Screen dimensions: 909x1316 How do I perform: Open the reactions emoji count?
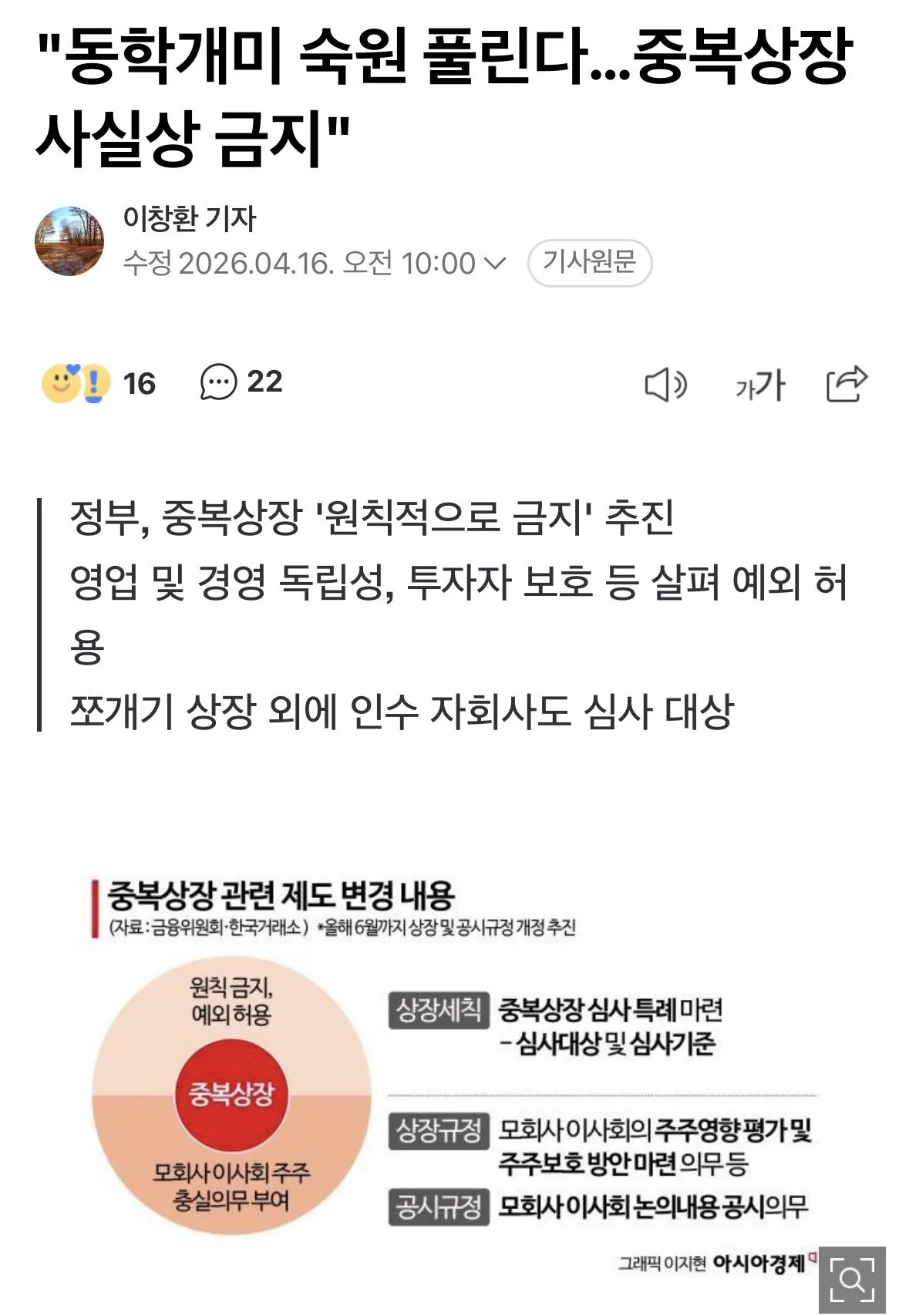click(x=99, y=383)
